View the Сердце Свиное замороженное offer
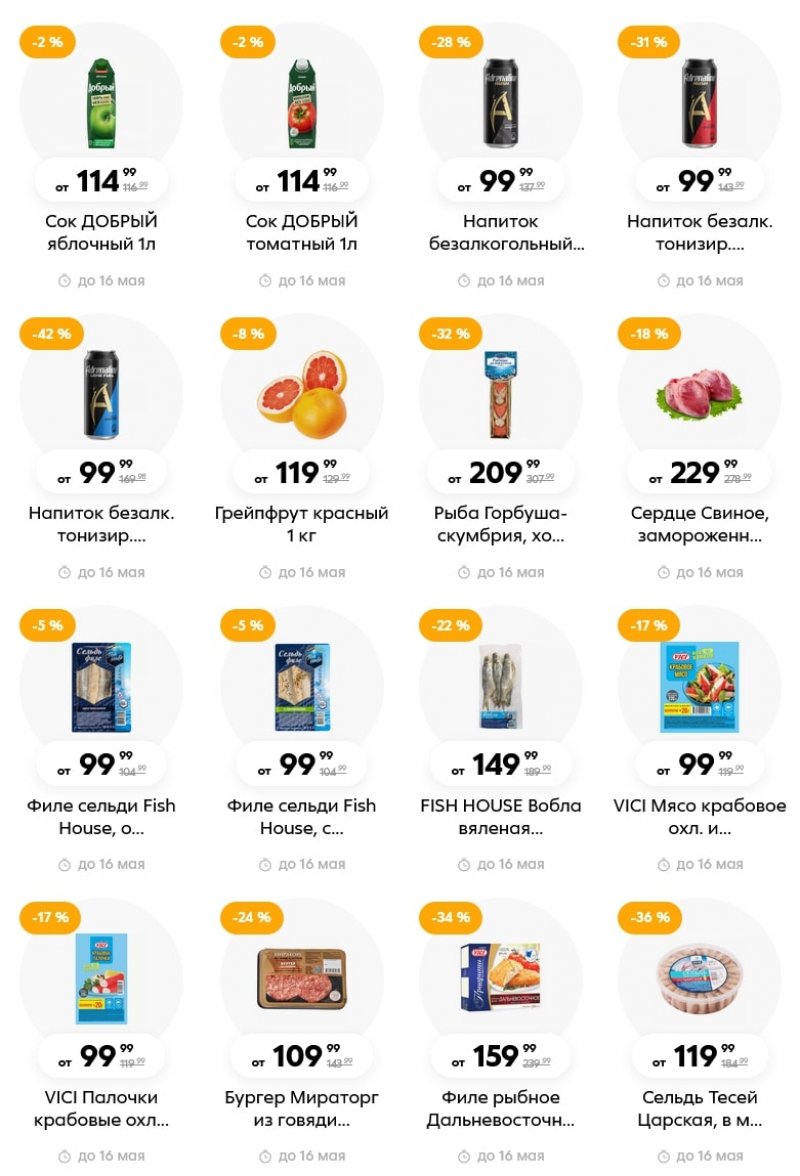The height and width of the screenshot is (1176, 800). tap(700, 392)
